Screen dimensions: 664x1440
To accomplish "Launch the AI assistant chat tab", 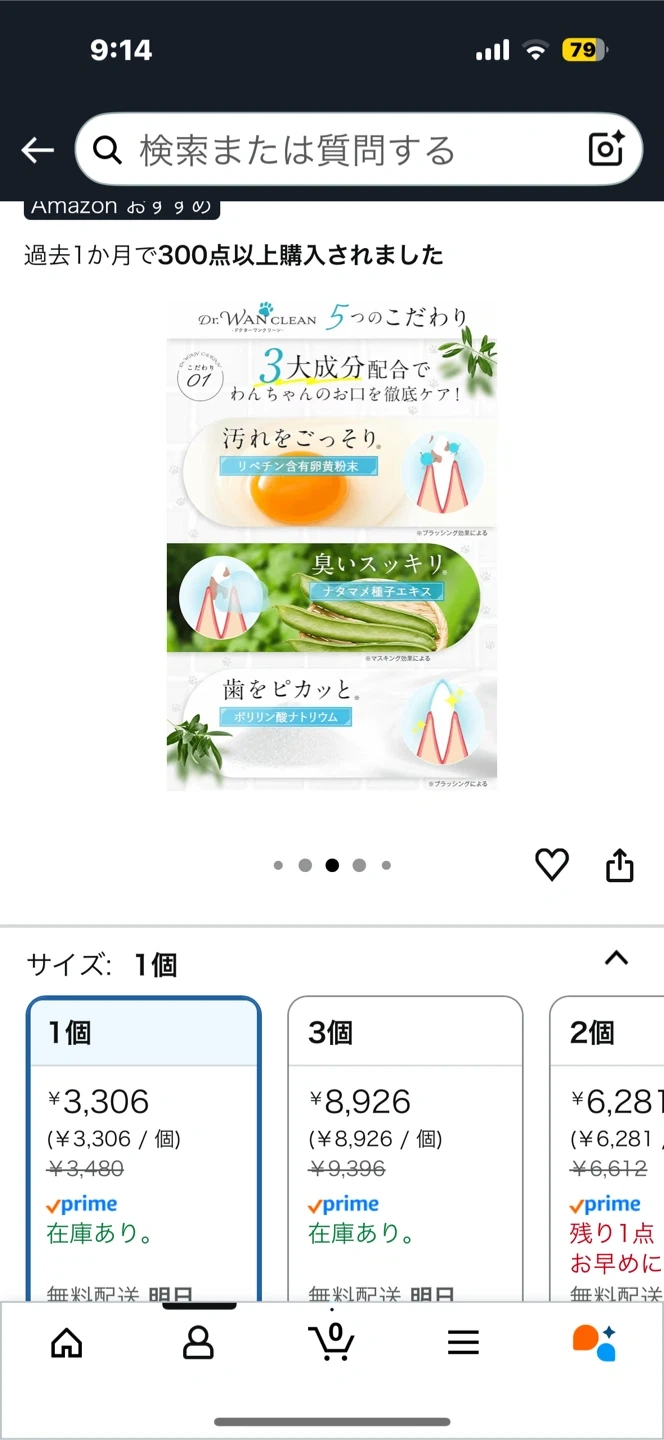I will (594, 1343).
